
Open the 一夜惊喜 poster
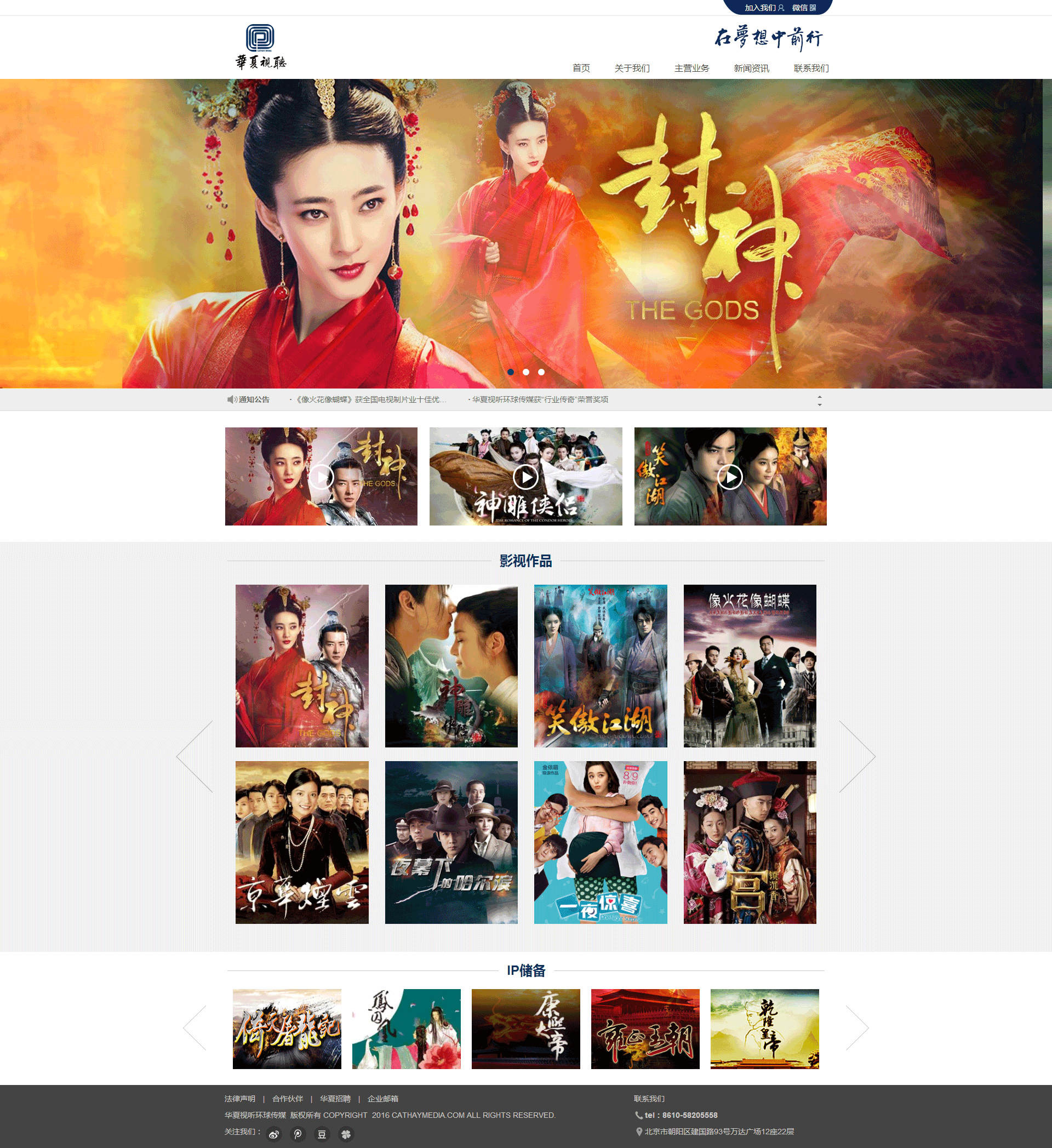pos(600,842)
